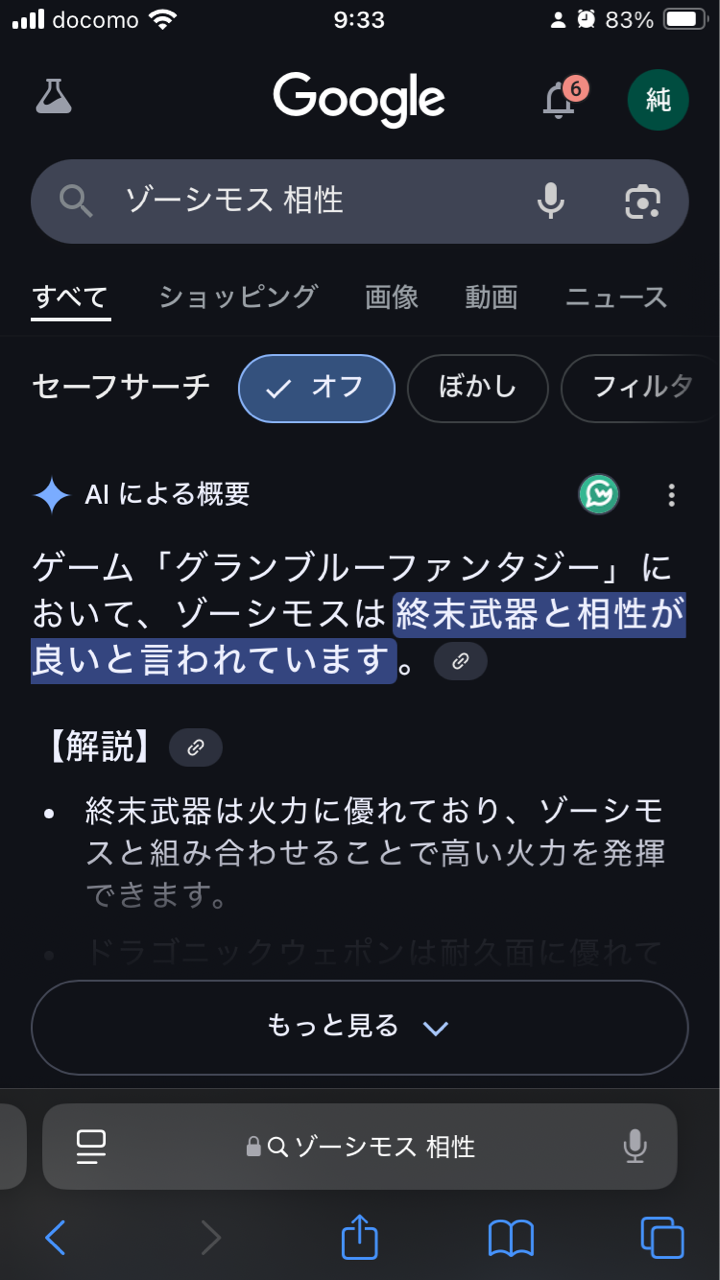The width and height of the screenshot is (720, 1280).
Task: Share this page from the Safari toolbar
Action: [x=360, y=1238]
